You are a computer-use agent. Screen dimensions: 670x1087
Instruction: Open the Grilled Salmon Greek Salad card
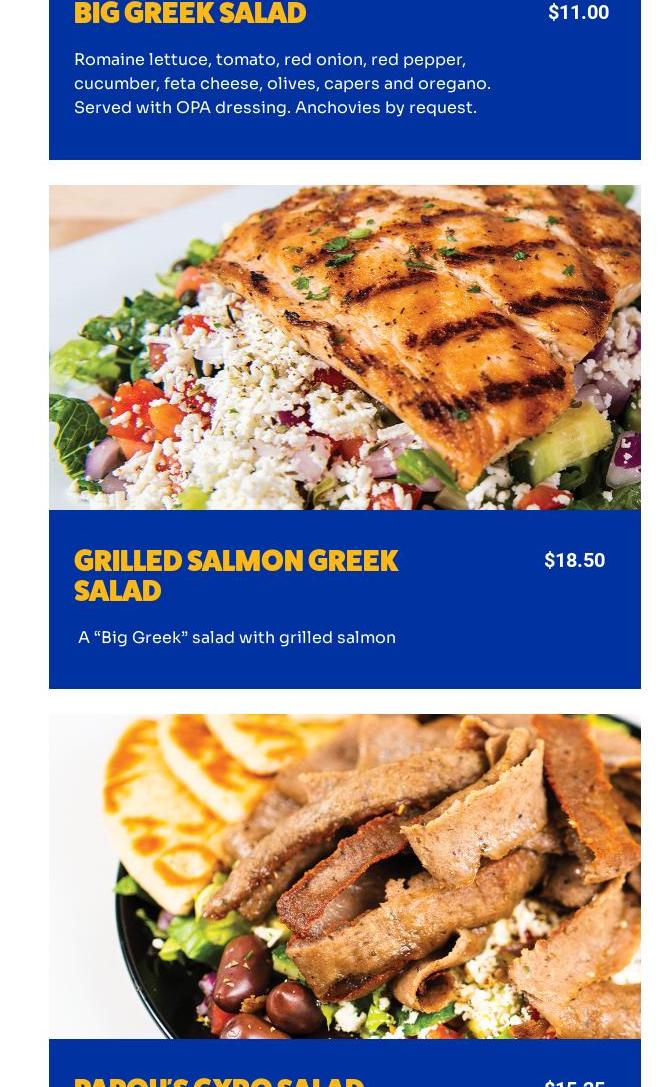pyautogui.click(x=345, y=437)
